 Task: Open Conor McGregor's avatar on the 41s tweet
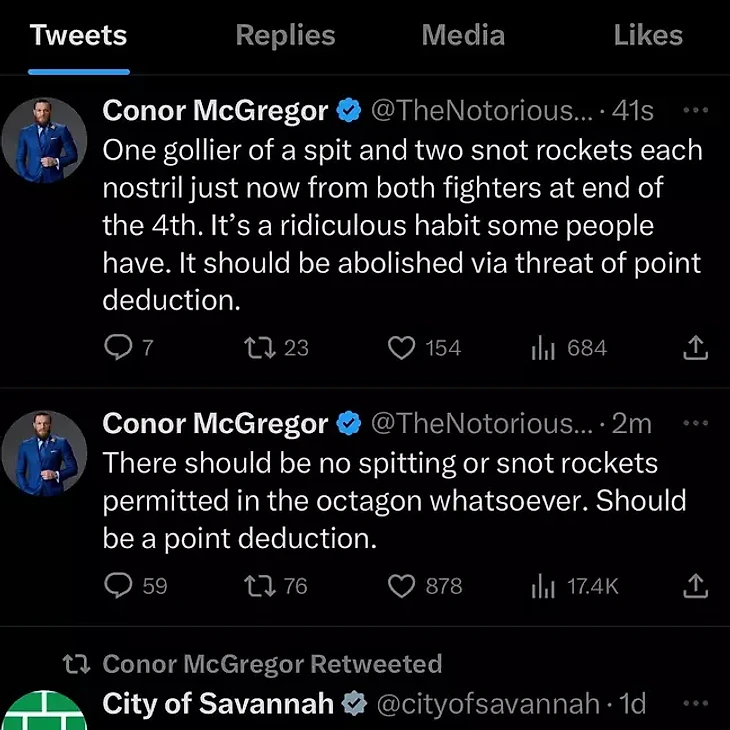(x=44, y=140)
